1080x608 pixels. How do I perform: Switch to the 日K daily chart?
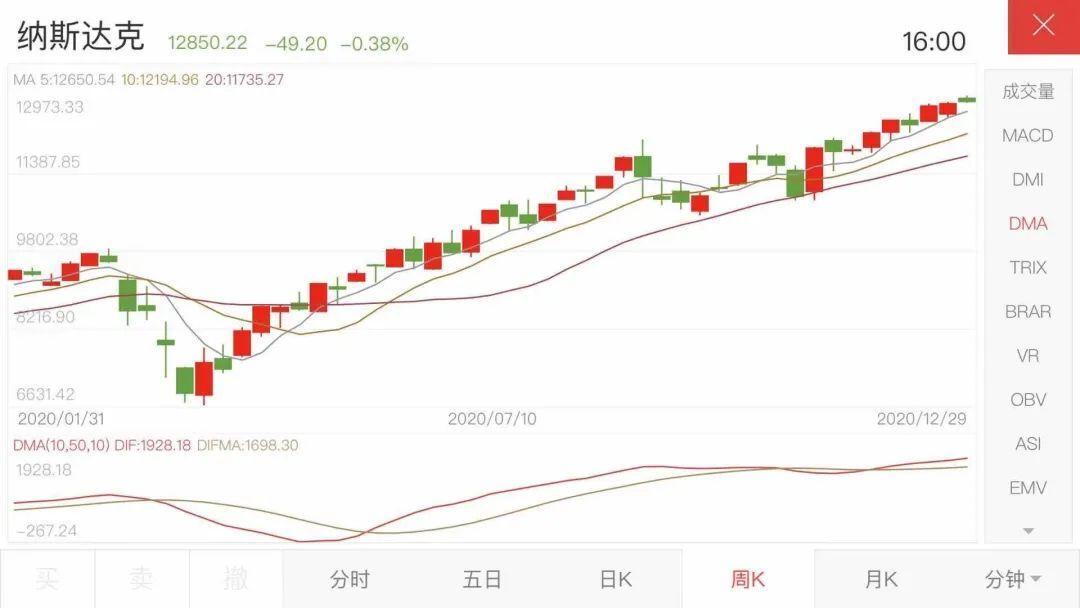[x=615, y=579]
